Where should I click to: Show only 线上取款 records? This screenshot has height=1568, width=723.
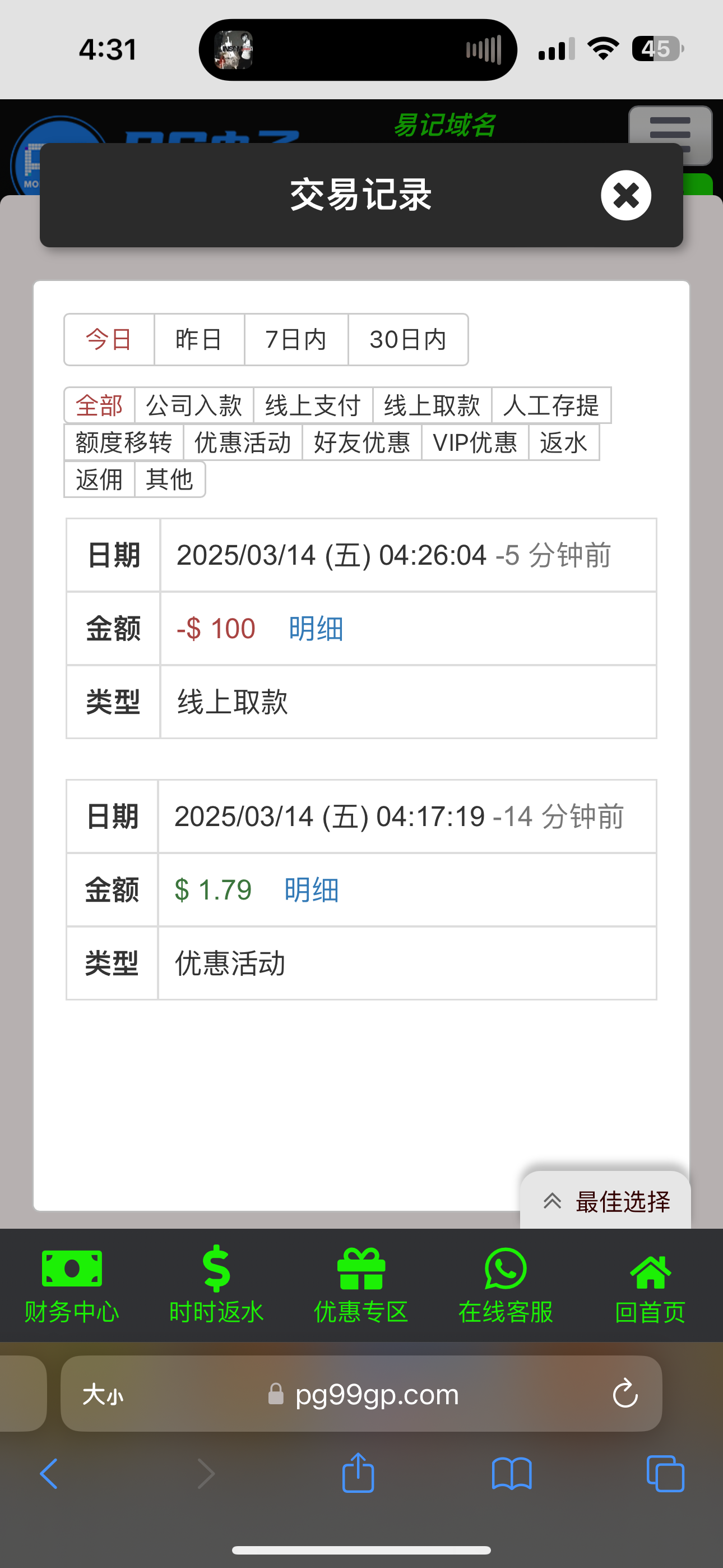pos(432,405)
